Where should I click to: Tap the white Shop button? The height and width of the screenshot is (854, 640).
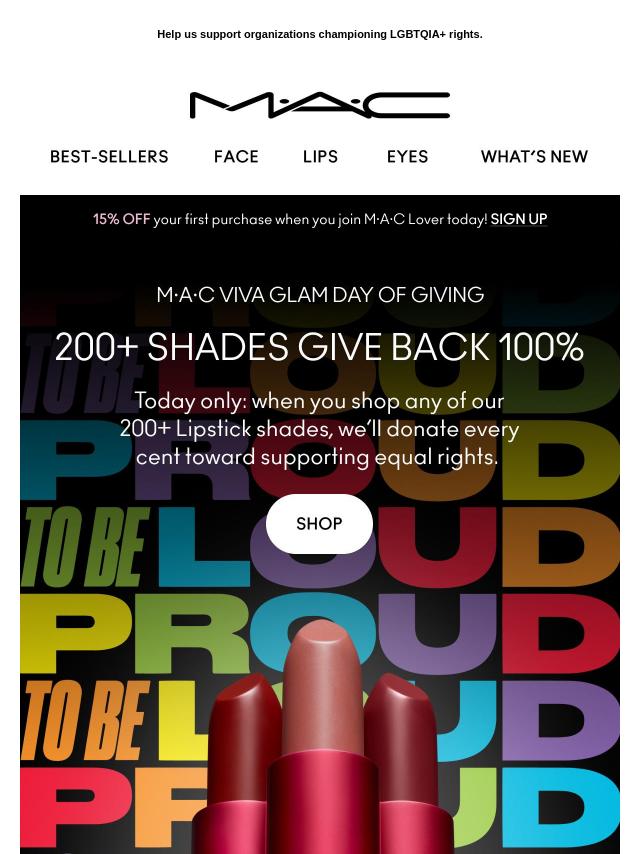coord(319,524)
